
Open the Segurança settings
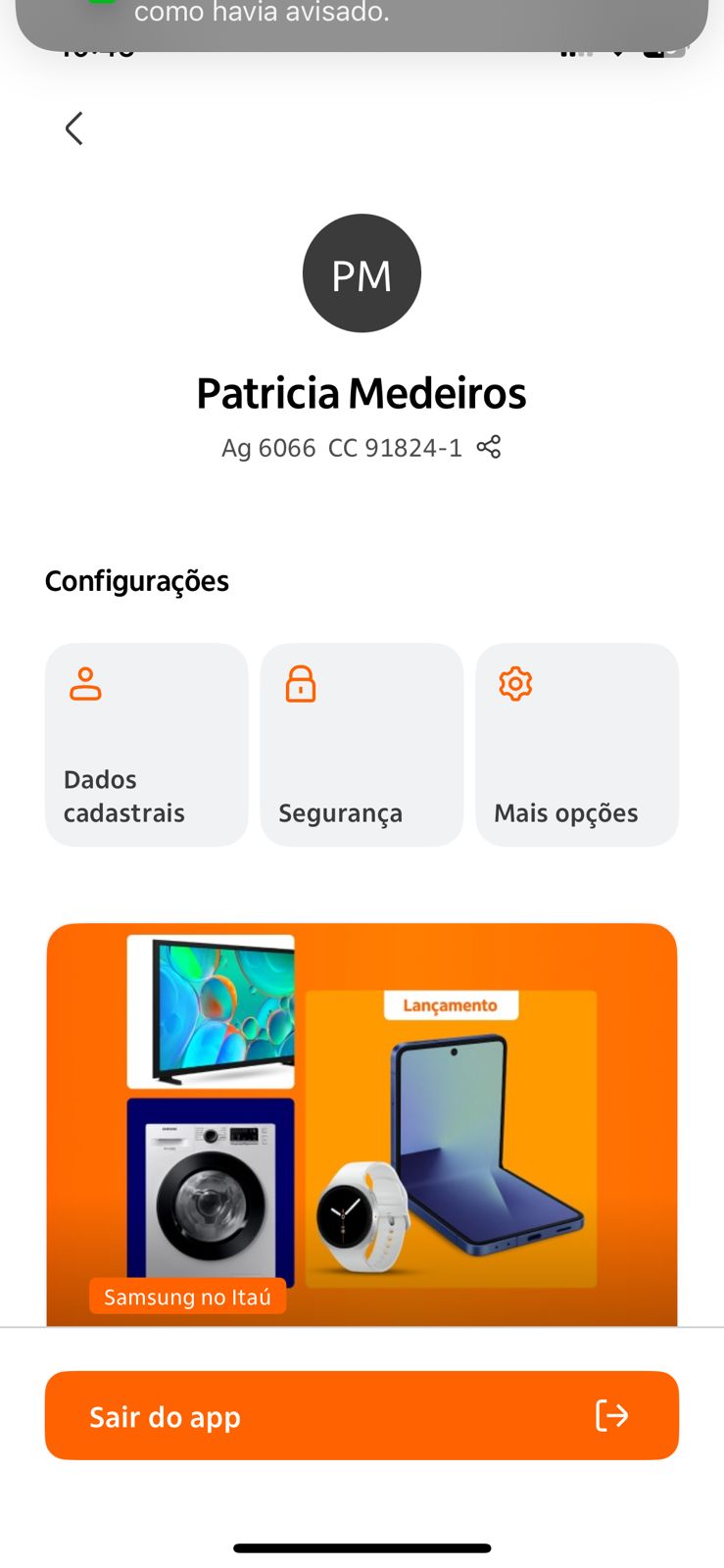tap(362, 745)
